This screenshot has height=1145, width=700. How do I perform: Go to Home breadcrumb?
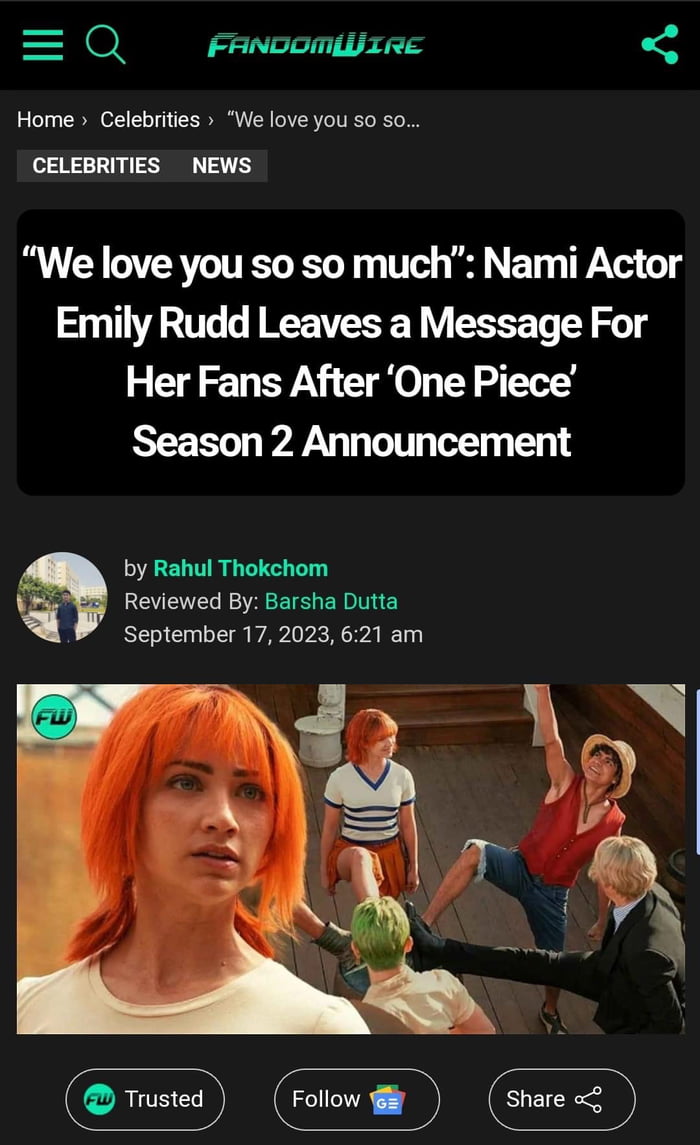pos(45,120)
